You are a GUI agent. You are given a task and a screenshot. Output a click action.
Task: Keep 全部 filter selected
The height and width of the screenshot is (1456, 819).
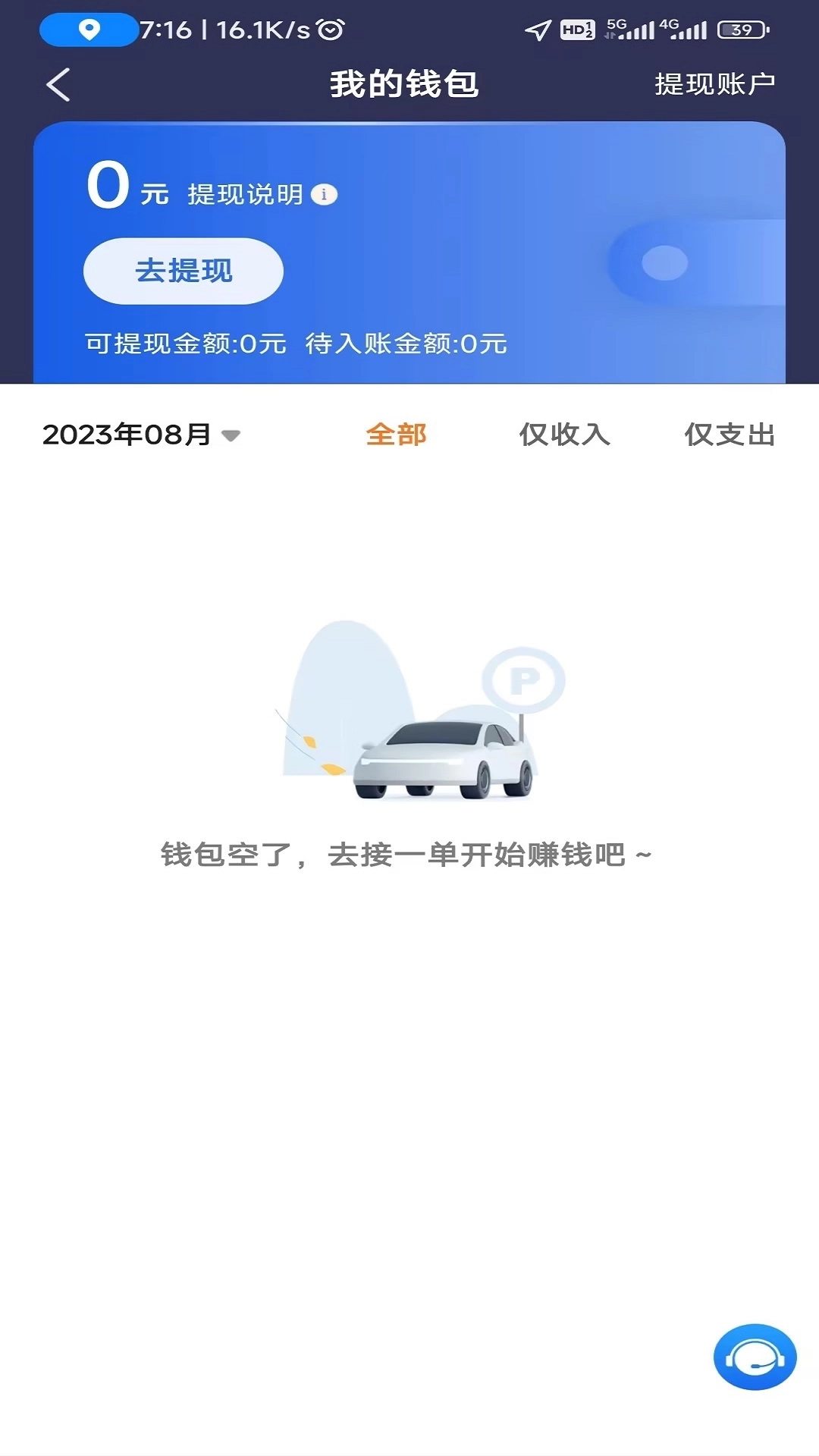coord(397,435)
